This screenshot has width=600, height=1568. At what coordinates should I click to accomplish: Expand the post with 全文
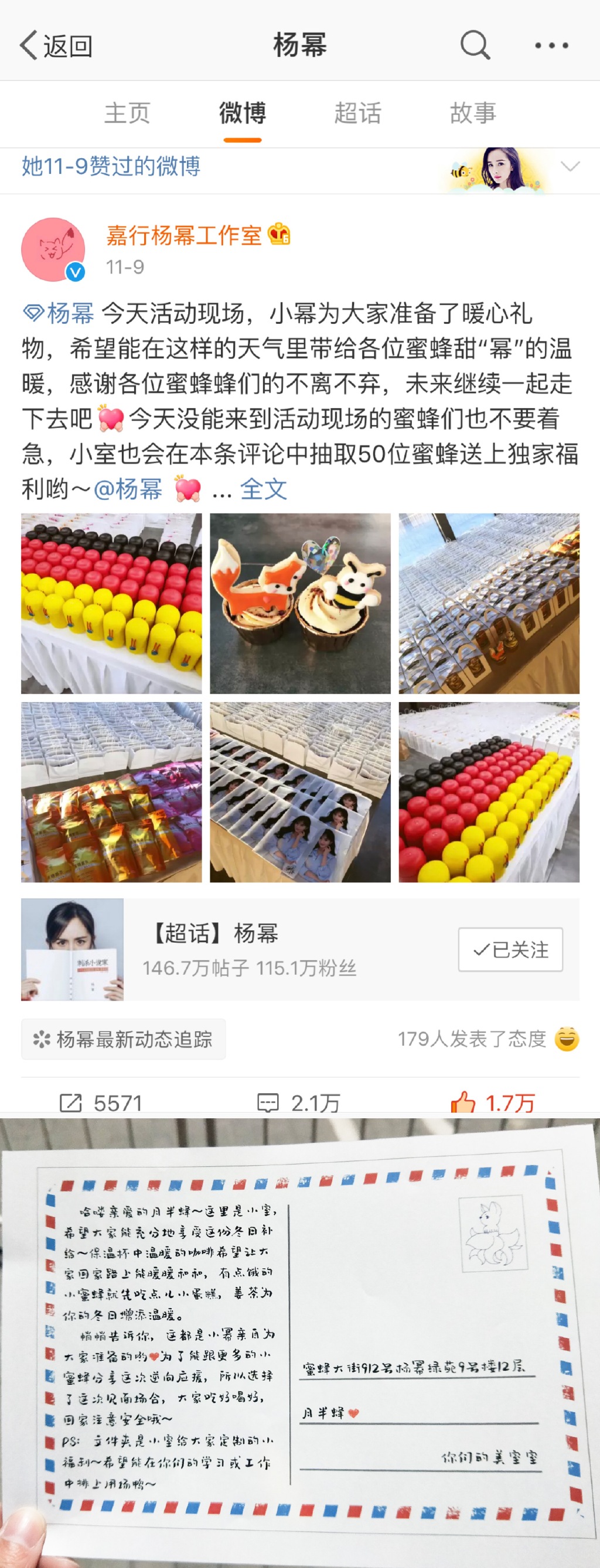coord(263,489)
